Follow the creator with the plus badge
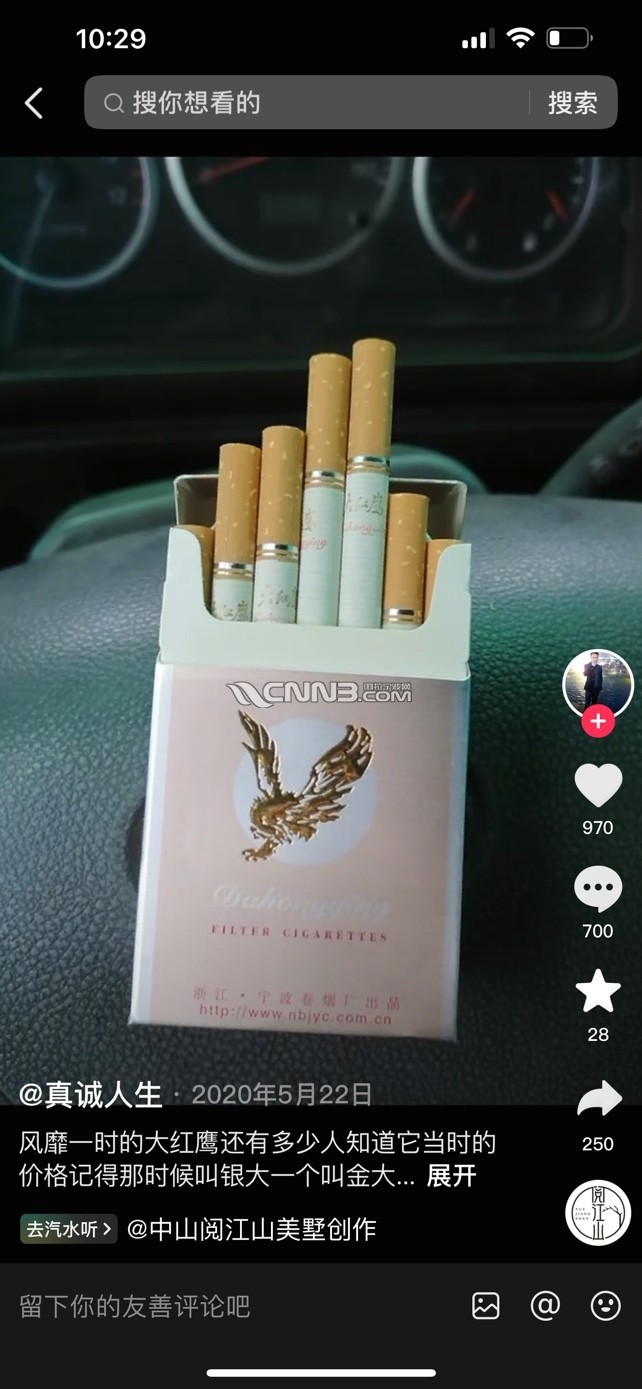Screen dimensions: 642x1389 coord(598,721)
